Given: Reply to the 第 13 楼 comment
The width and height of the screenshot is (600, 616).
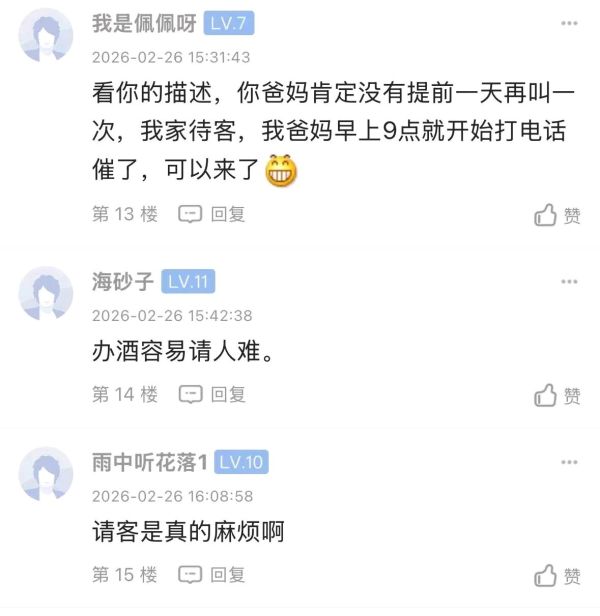Looking at the screenshot, I should (x=212, y=214).
